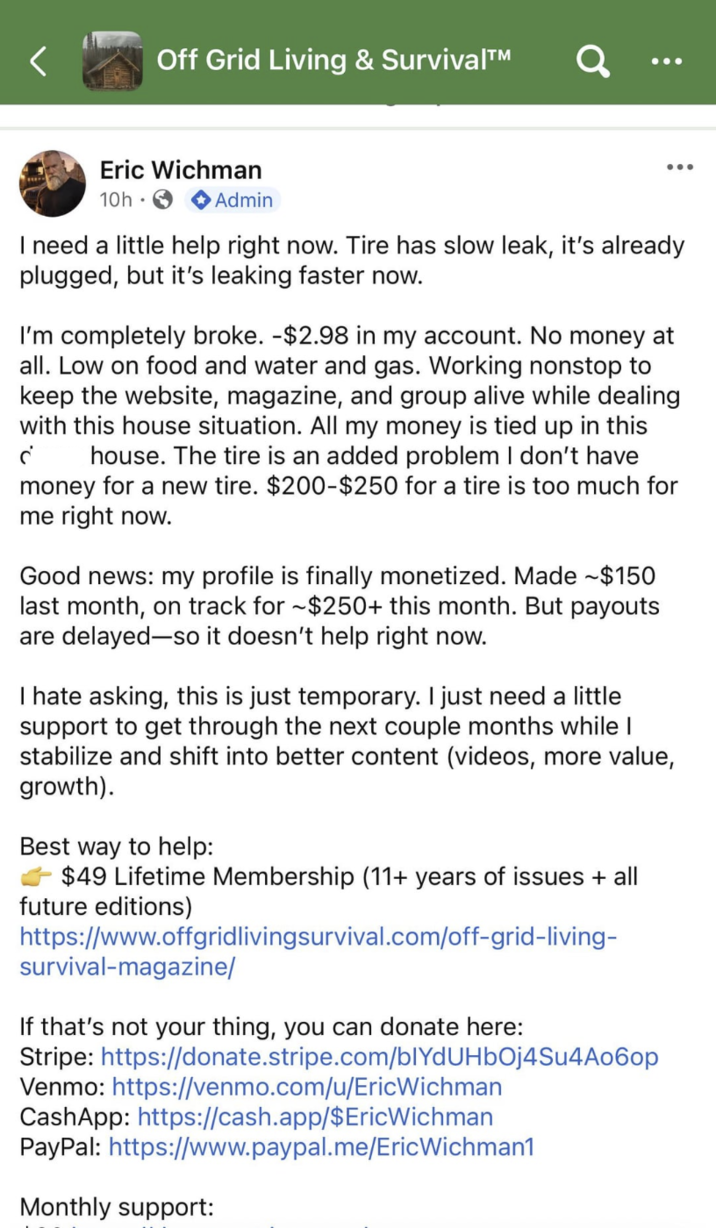The image size is (716, 1228).
Task: Search within the group
Action: [592, 62]
